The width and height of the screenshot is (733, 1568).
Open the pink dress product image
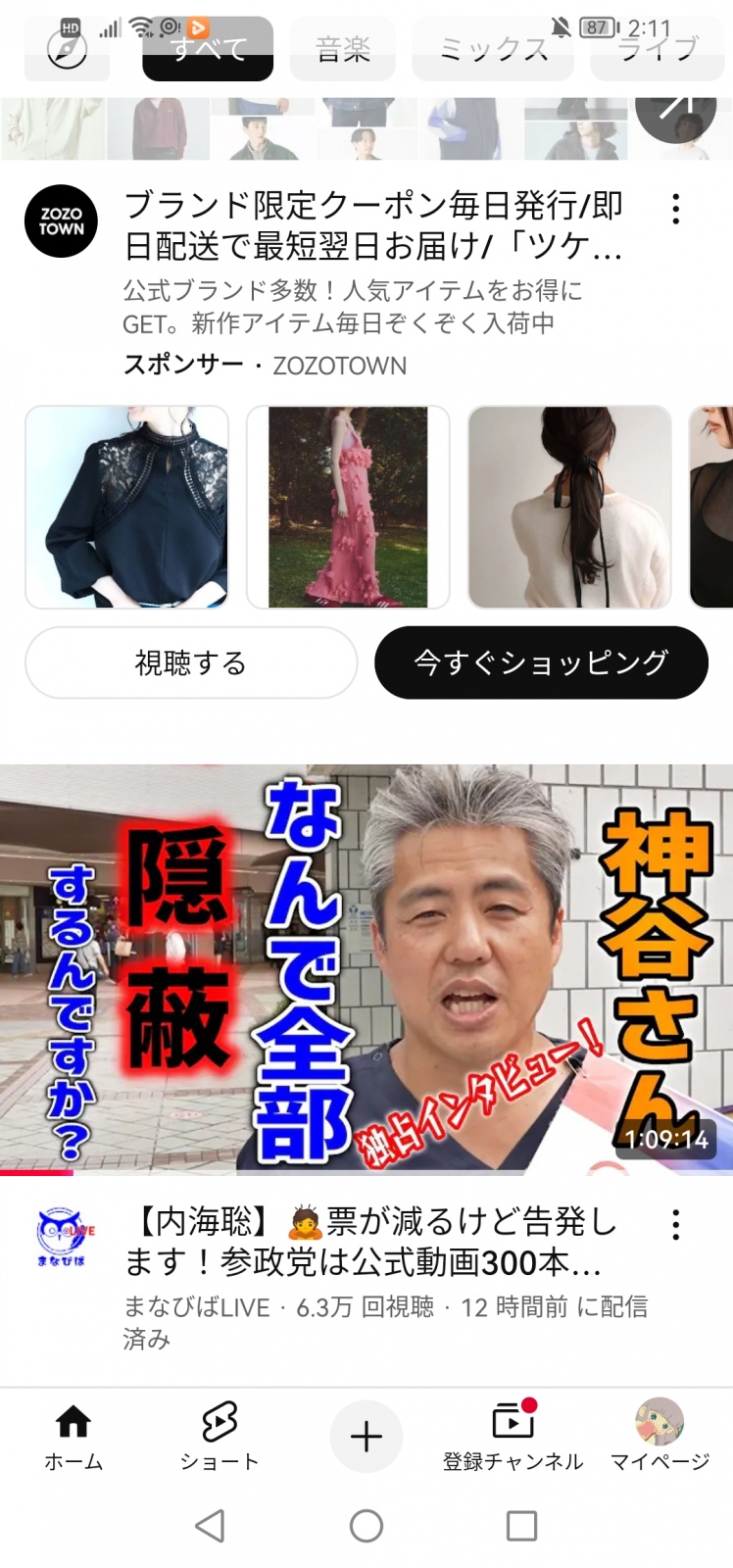tap(348, 508)
